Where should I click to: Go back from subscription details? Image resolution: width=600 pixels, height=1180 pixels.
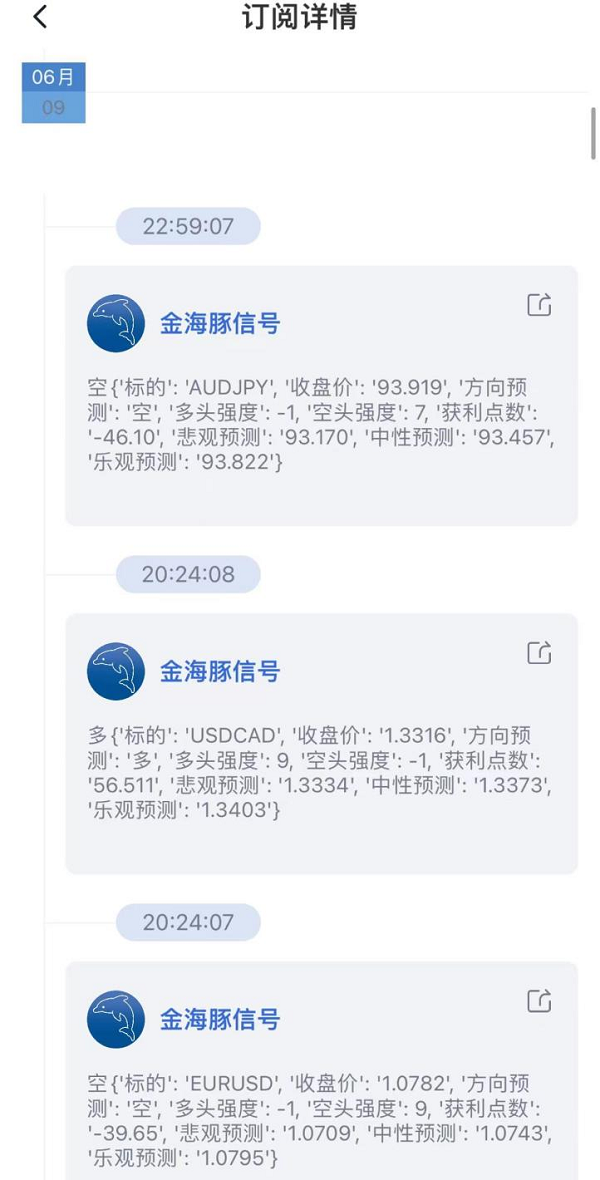click(x=40, y=17)
